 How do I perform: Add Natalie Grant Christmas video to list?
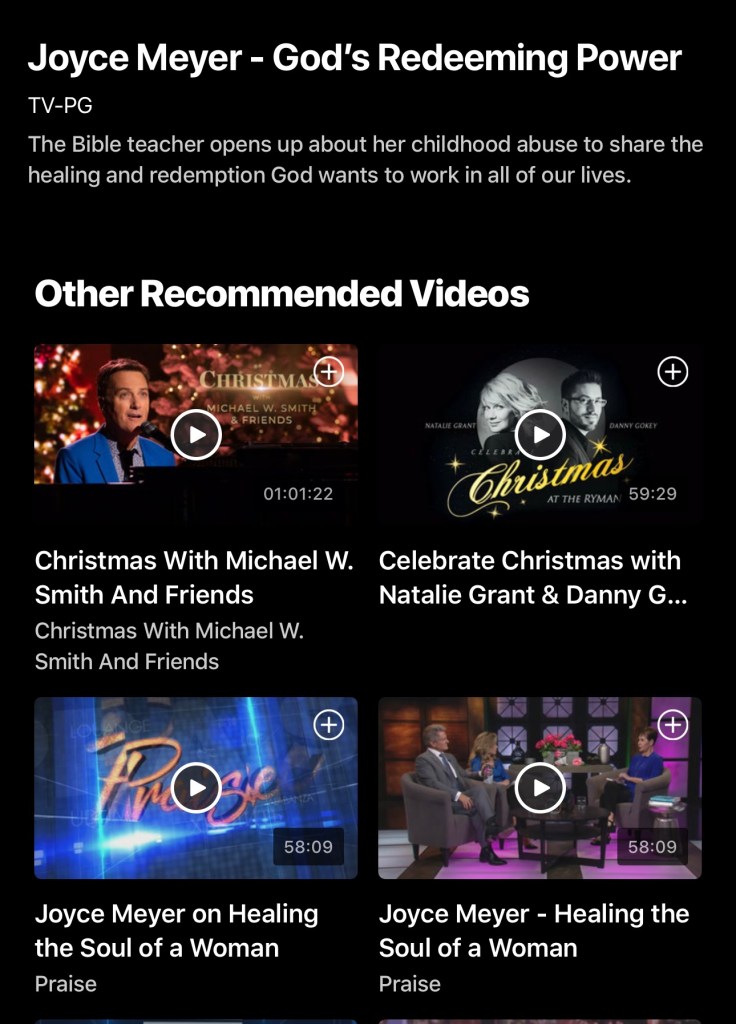pyautogui.click(x=673, y=372)
